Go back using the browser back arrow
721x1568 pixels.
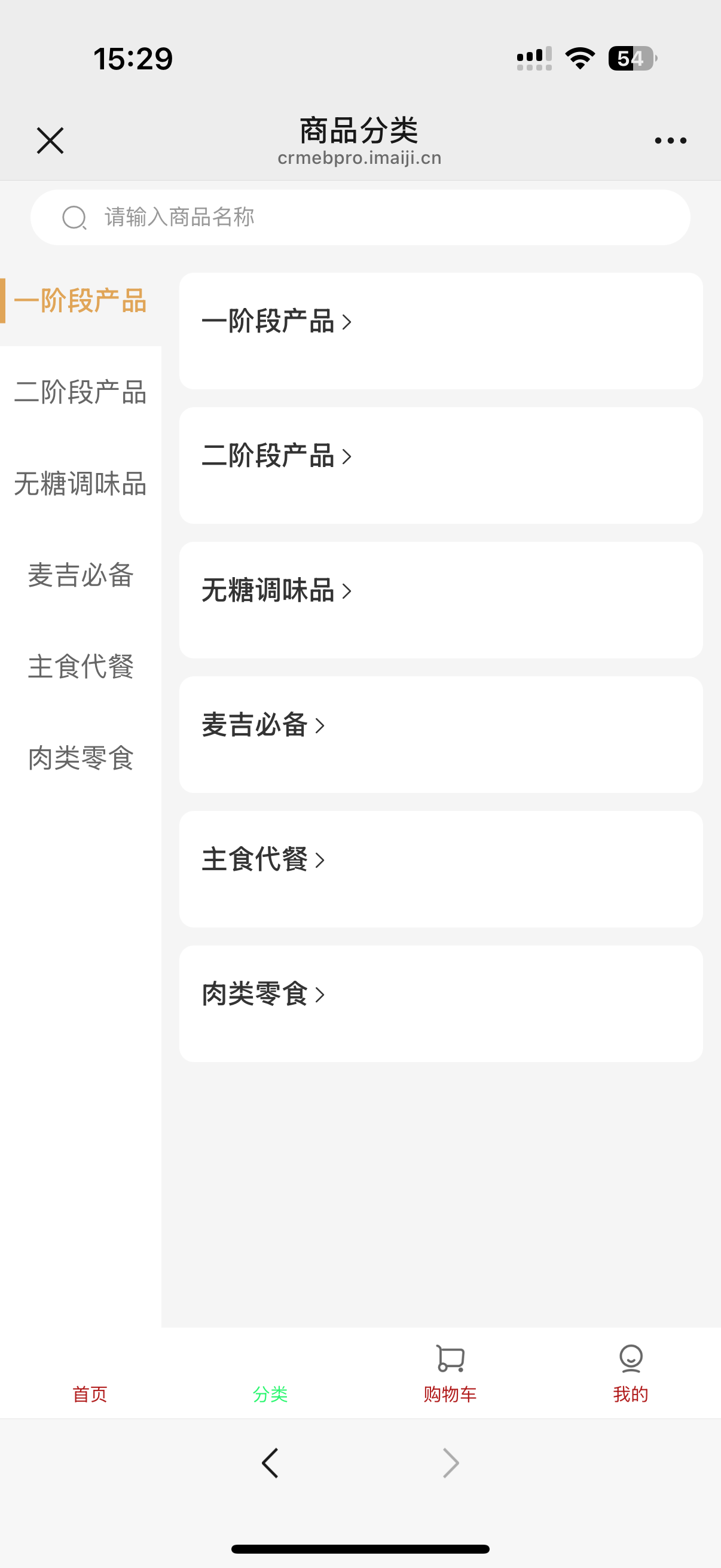(x=270, y=1463)
